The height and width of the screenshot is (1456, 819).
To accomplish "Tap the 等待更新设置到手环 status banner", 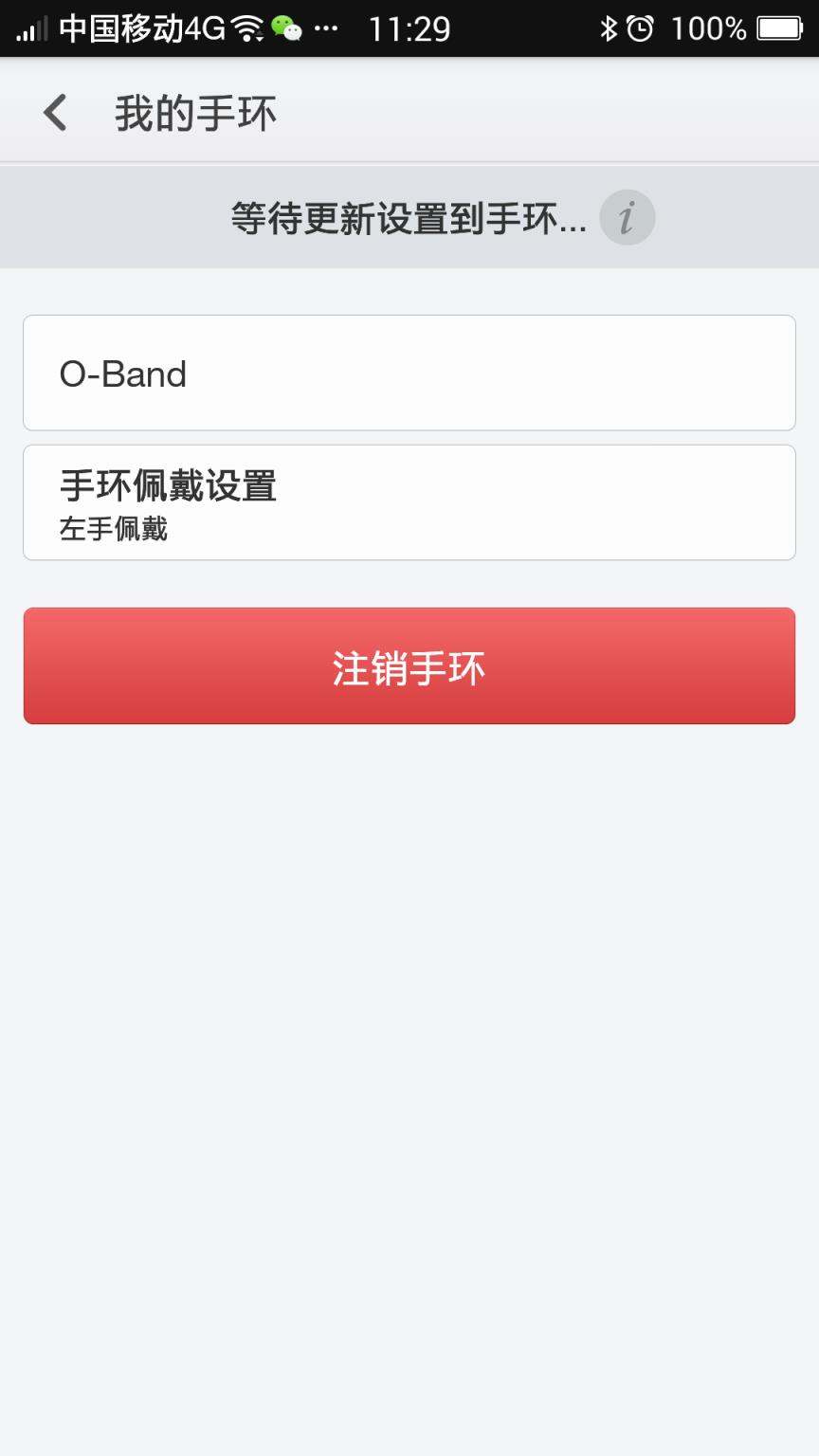I will point(409,216).
